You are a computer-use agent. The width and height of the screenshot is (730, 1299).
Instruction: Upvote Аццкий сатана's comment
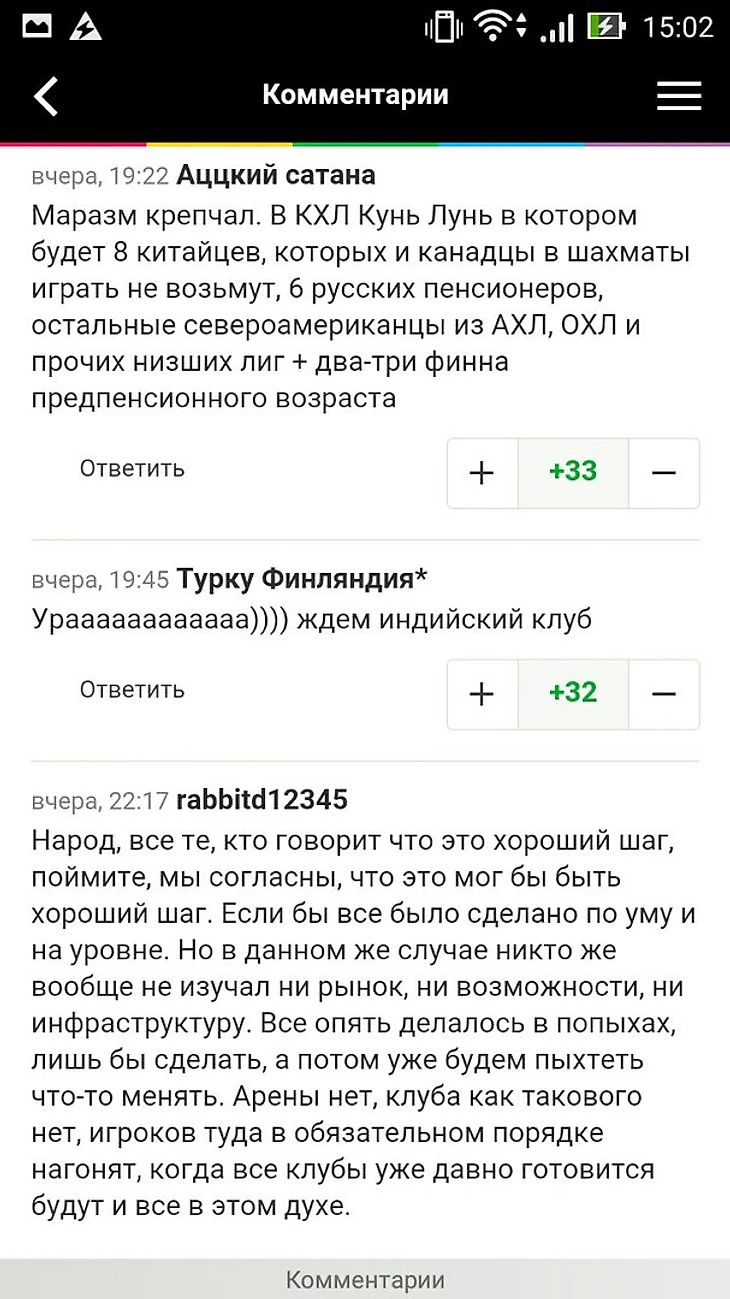482,473
